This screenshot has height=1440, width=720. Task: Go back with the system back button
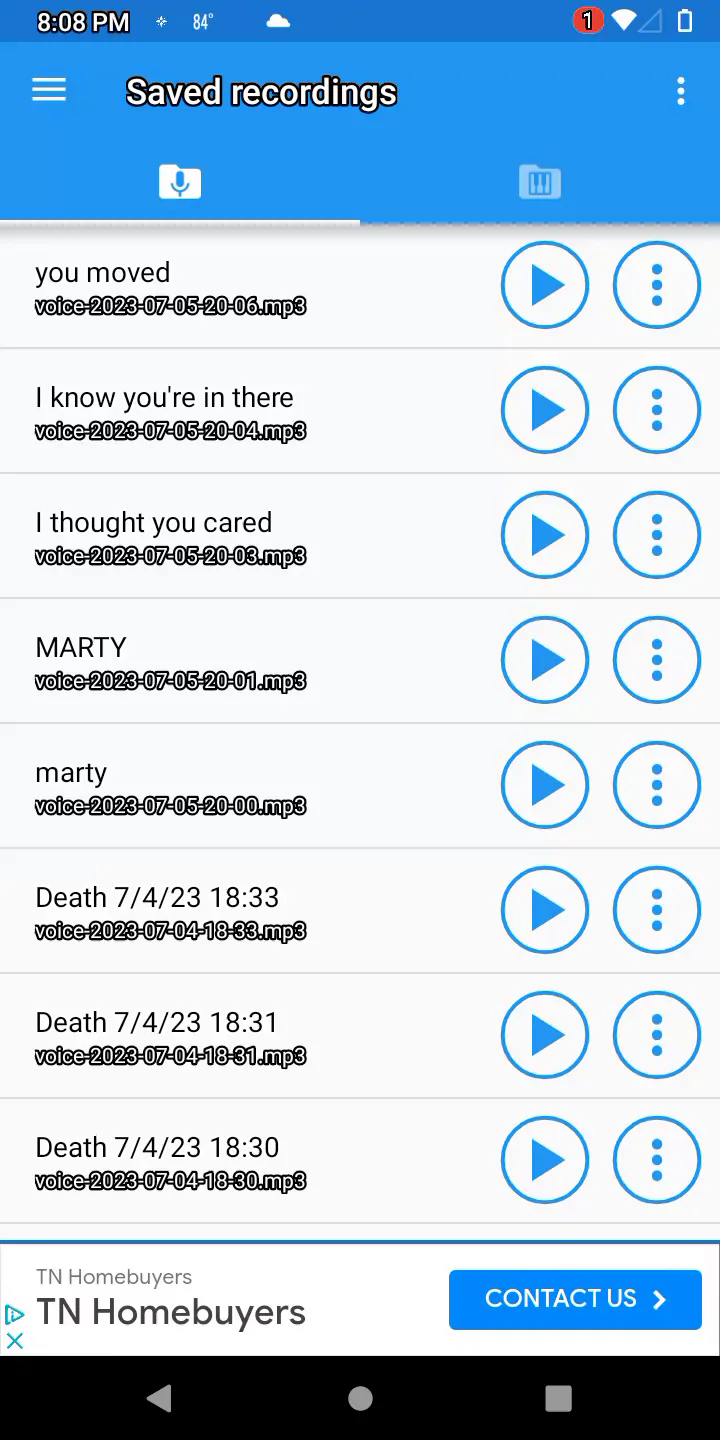159,1398
